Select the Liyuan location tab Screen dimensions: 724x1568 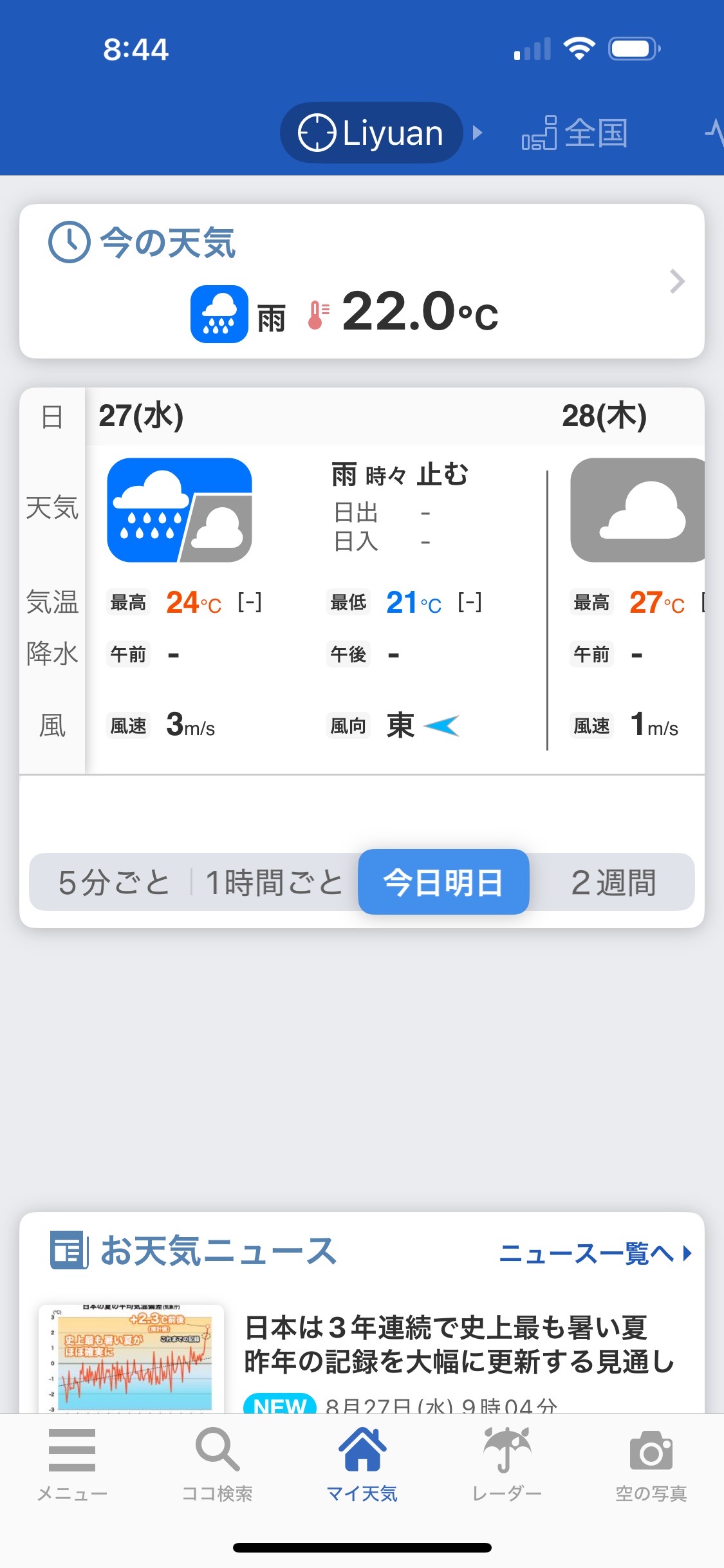371,133
